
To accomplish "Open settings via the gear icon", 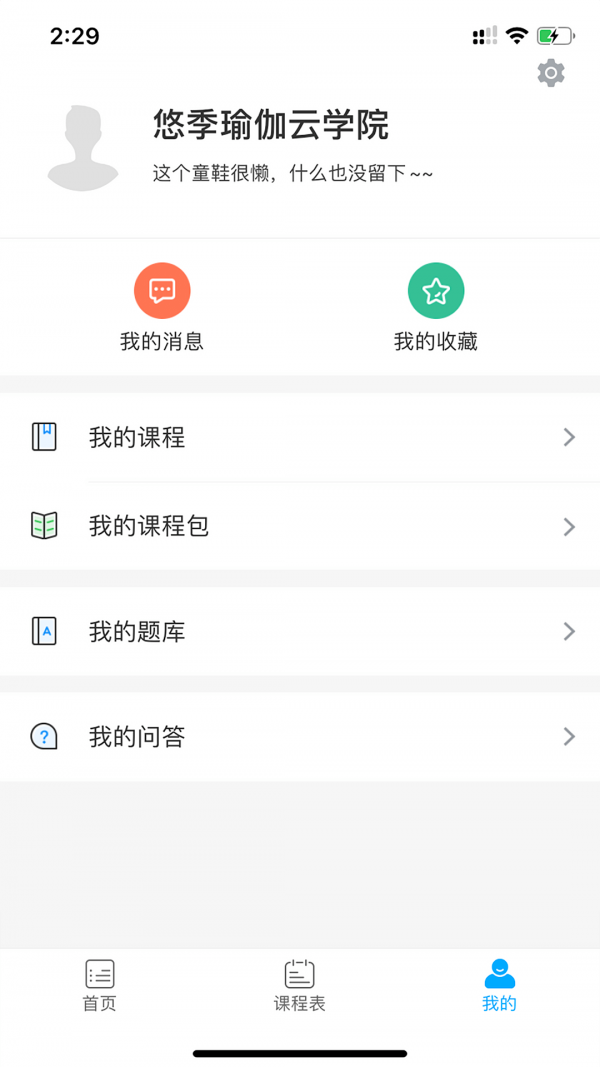I will (551, 73).
